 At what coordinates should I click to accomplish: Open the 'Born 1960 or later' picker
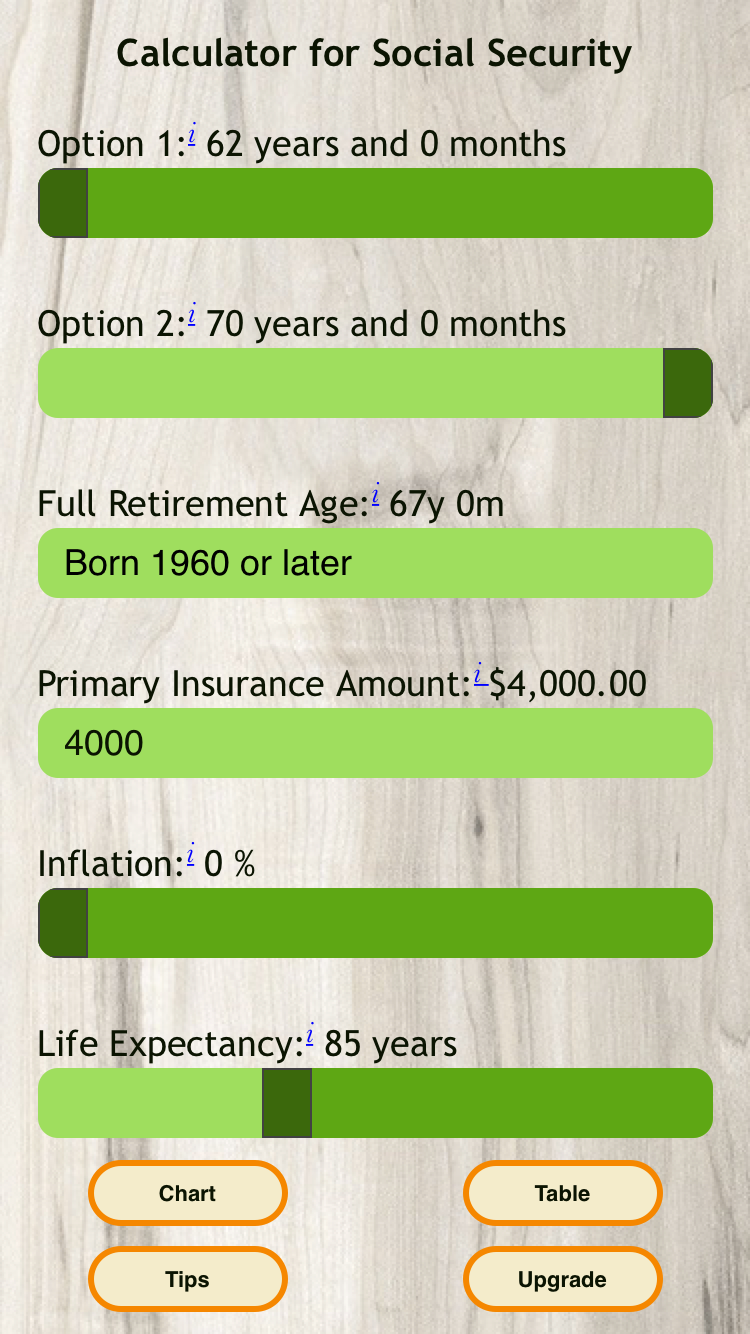click(375, 563)
